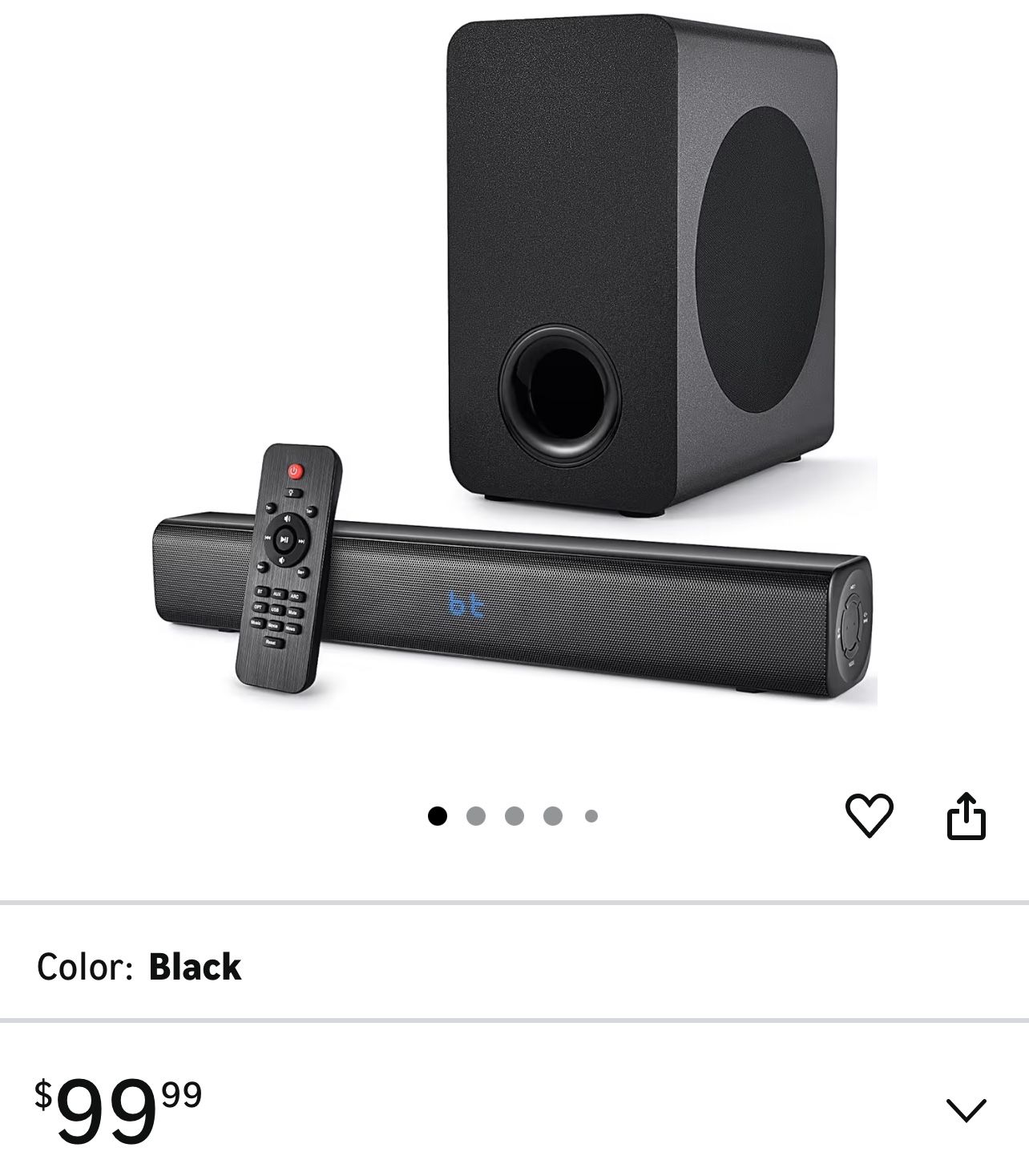Select the USB source button on the remote
This screenshot has height=1176, width=1029.
[275, 609]
